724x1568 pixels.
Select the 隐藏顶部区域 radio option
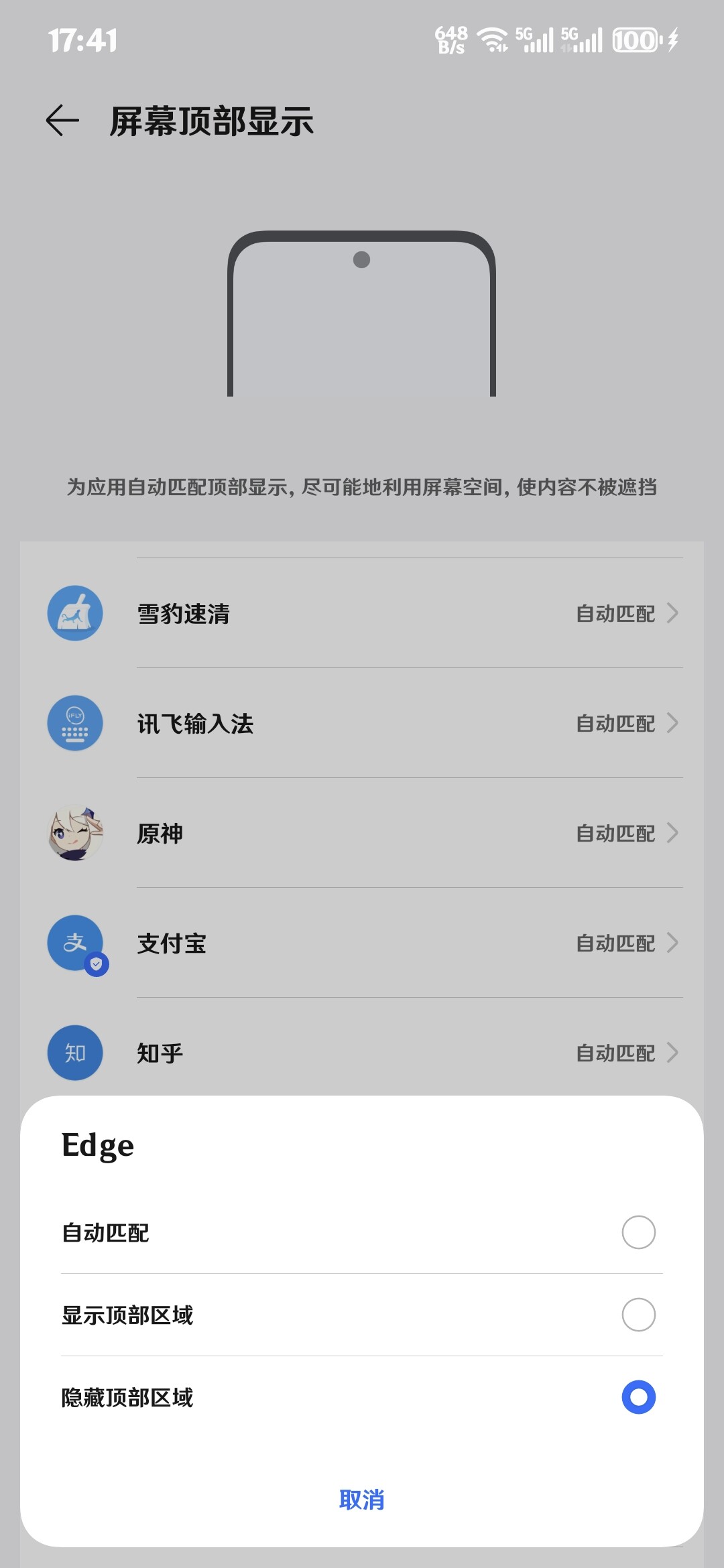(x=638, y=1397)
